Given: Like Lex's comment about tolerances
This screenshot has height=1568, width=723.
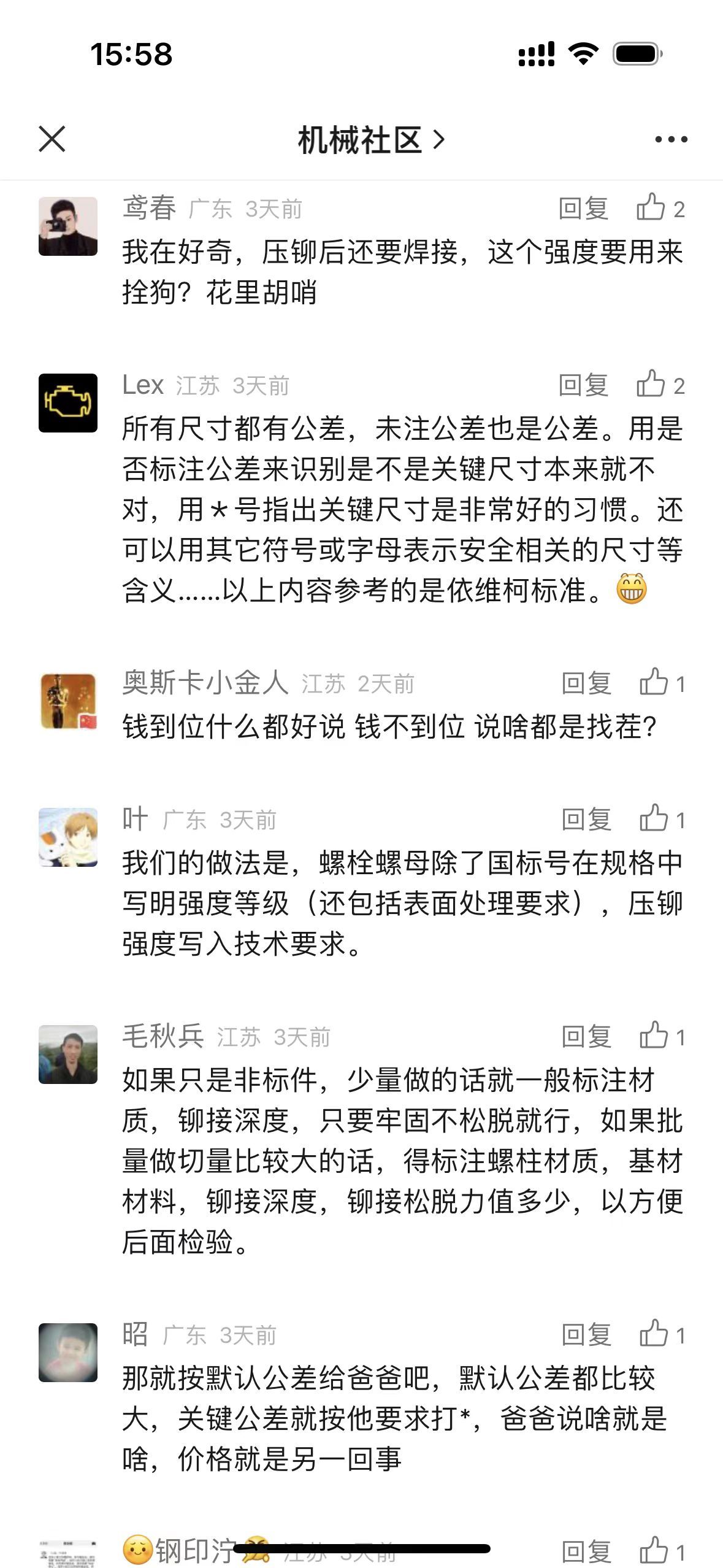Looking at the screenshot, I should pos(660,385).
